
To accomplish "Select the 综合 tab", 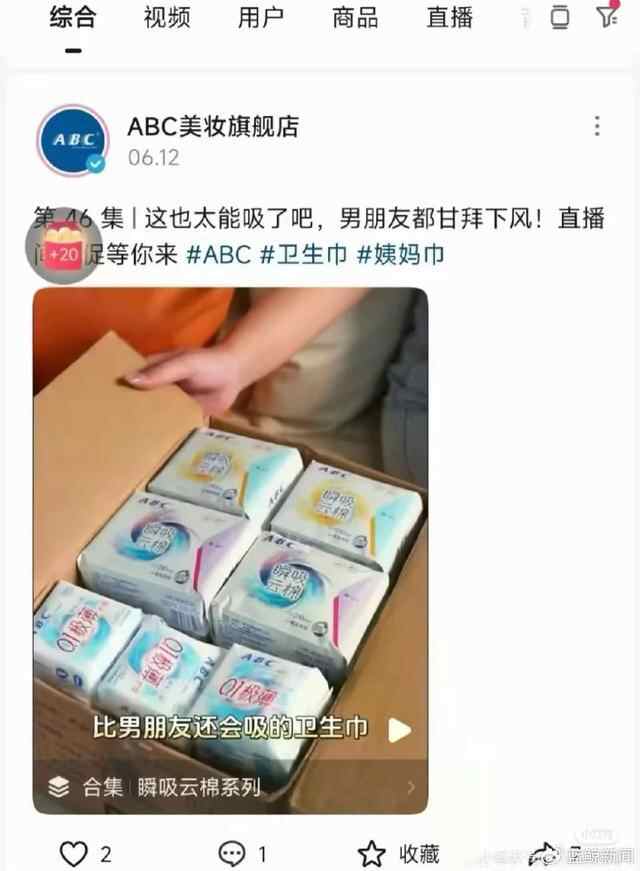I will (72, 18).
